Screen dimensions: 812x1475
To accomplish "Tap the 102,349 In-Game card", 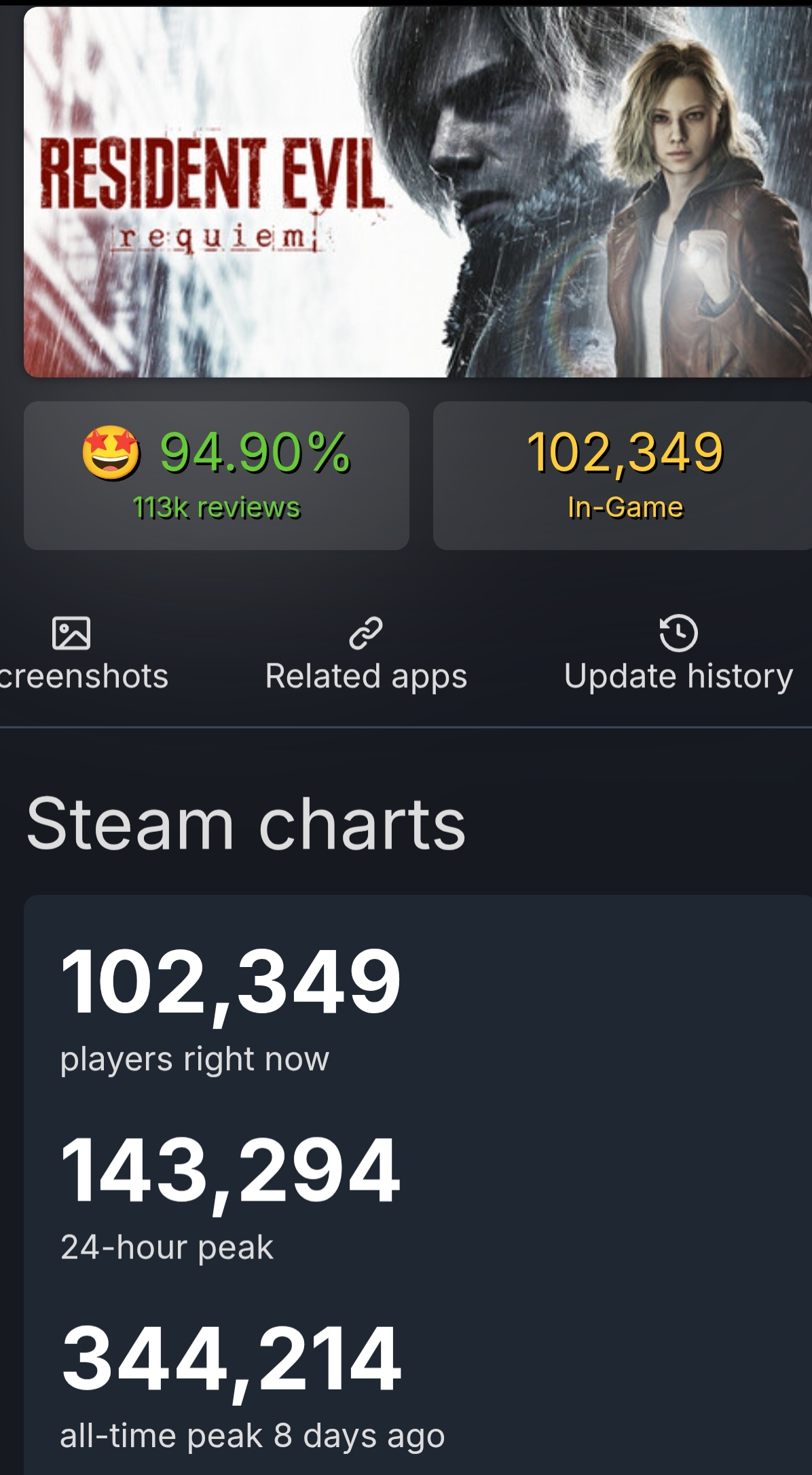I will point(623,475).
